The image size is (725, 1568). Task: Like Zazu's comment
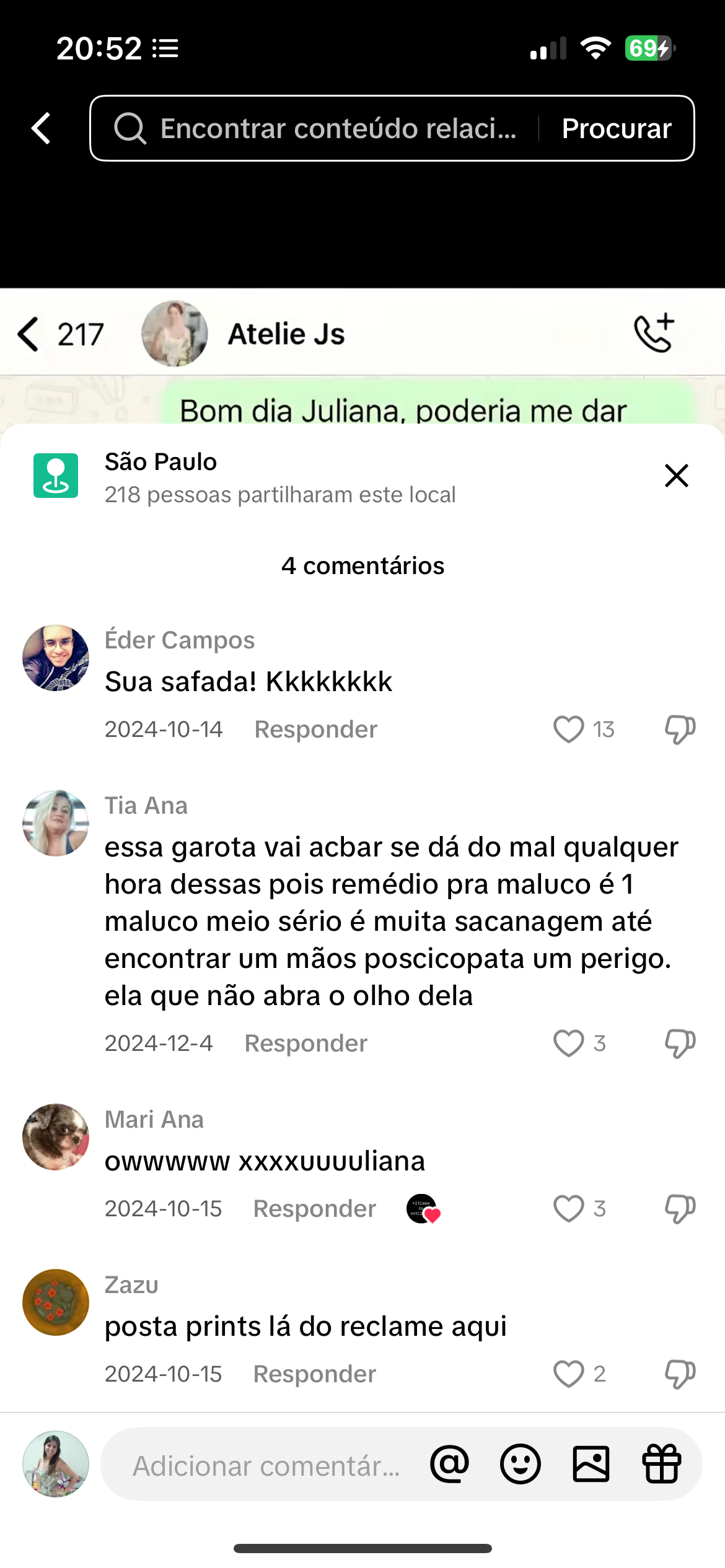click(x=569, y=1374)
